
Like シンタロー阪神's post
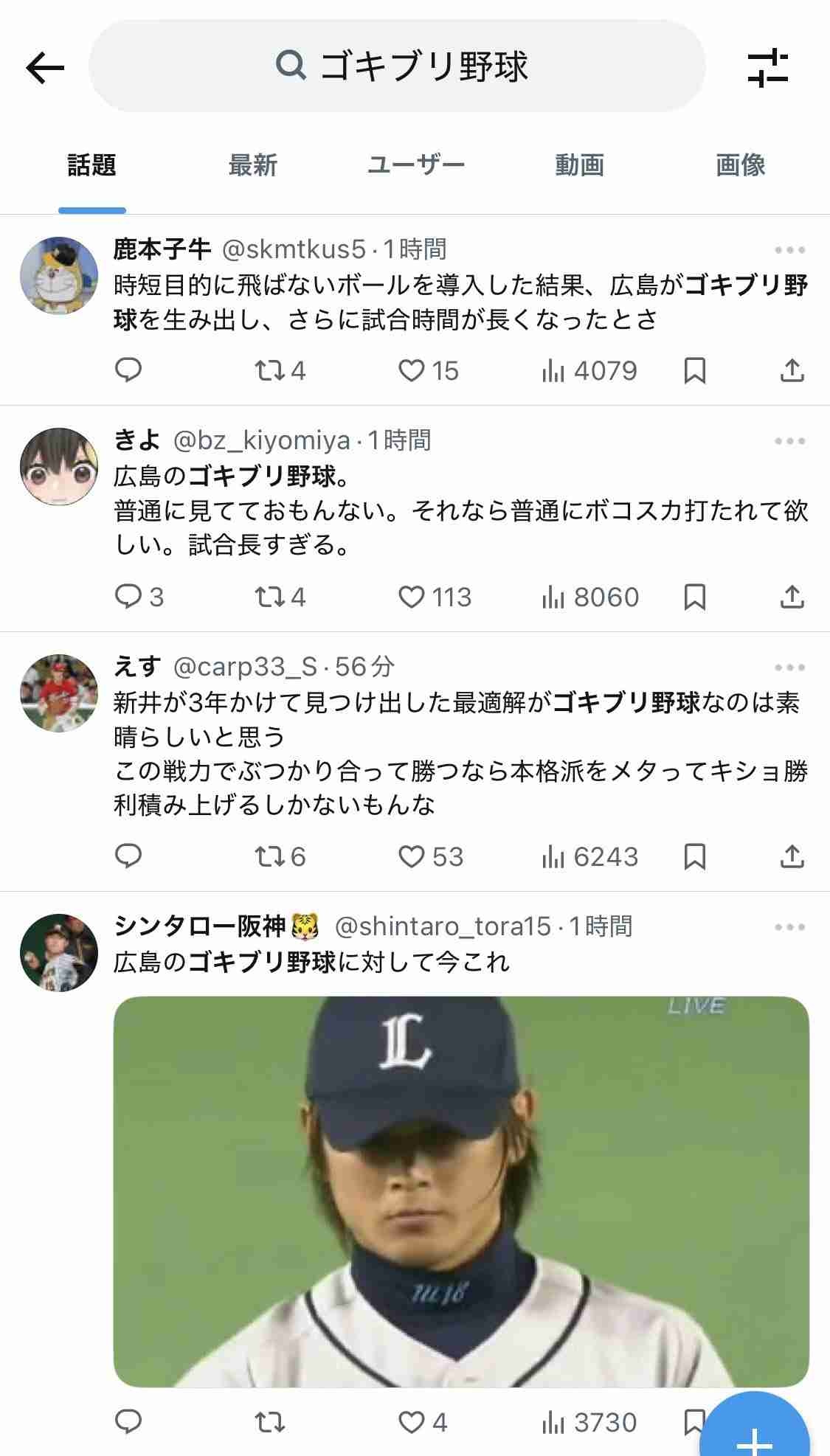point(412,1422)
